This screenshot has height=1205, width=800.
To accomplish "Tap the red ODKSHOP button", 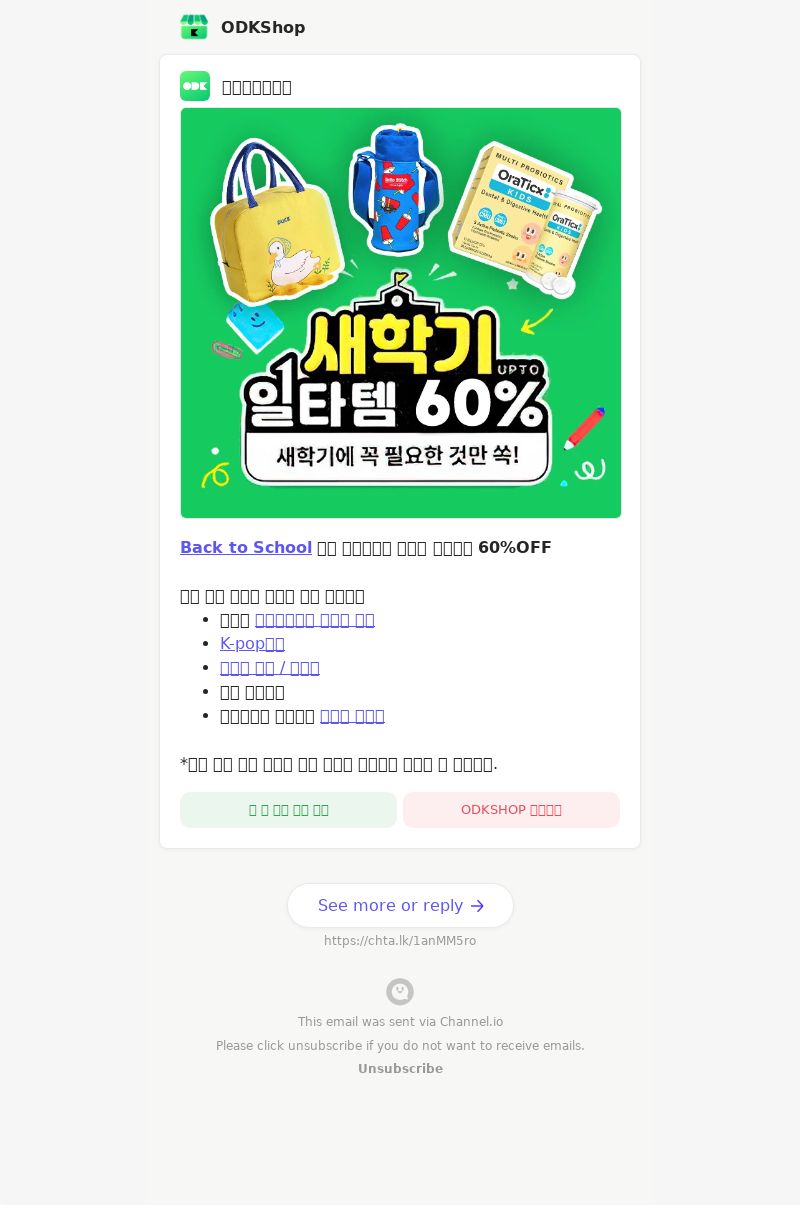I will pos(511,810).
